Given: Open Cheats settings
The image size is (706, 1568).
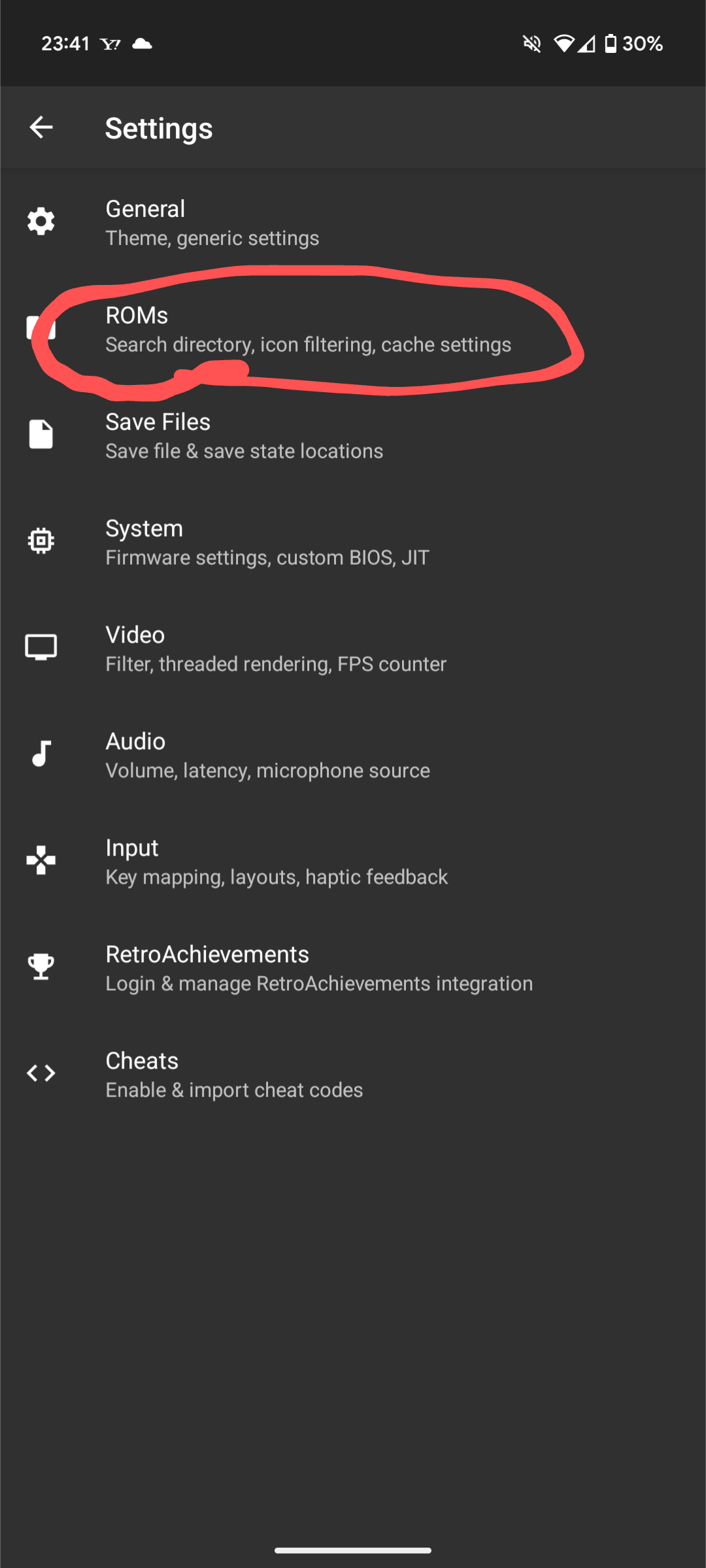Looking at the screenshot, I should pos(353,1075).
